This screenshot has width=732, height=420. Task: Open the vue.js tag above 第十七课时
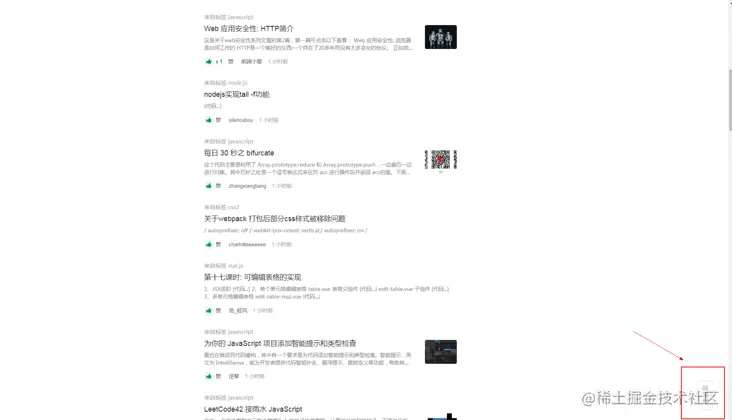(x=235, y=266)
